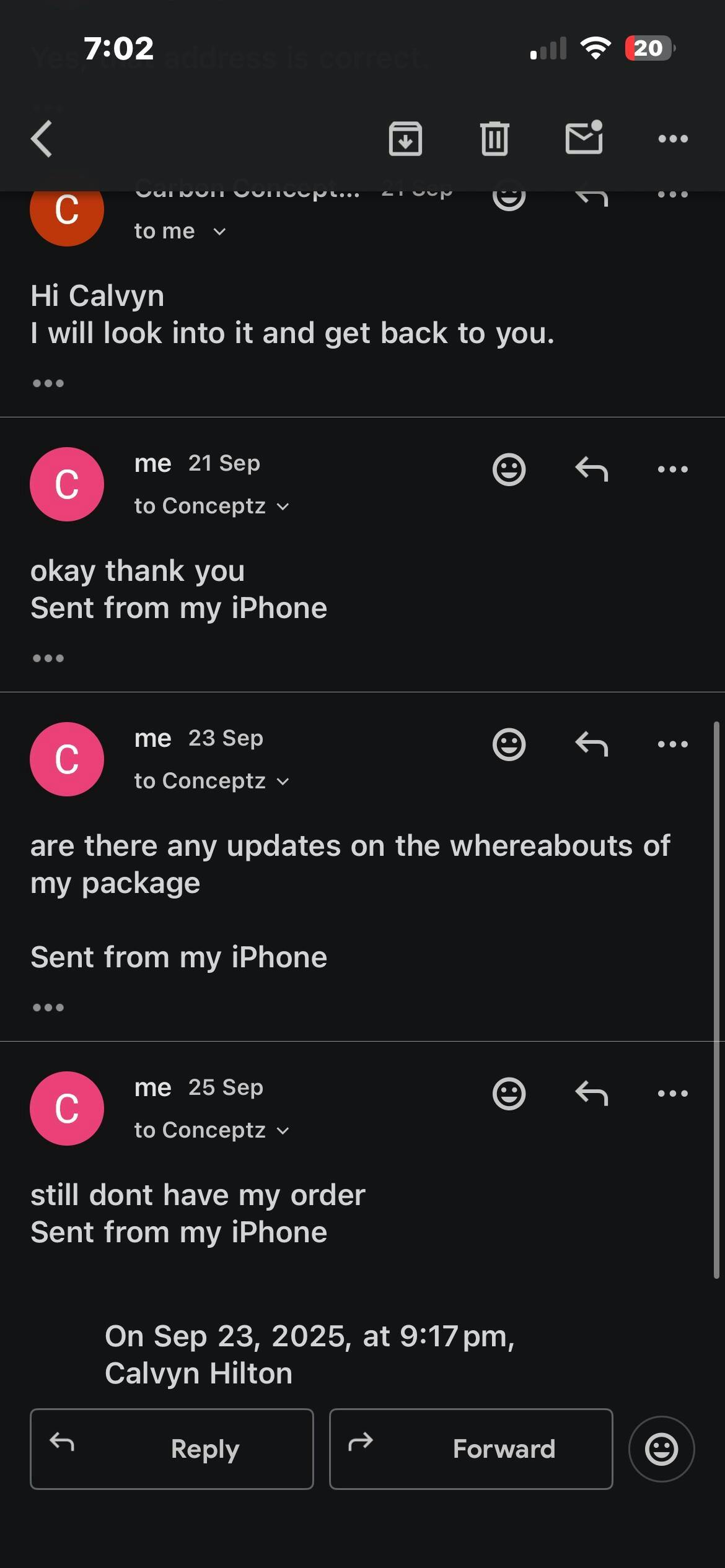Add emoji reaction to the 25 Sep message

509,1094
